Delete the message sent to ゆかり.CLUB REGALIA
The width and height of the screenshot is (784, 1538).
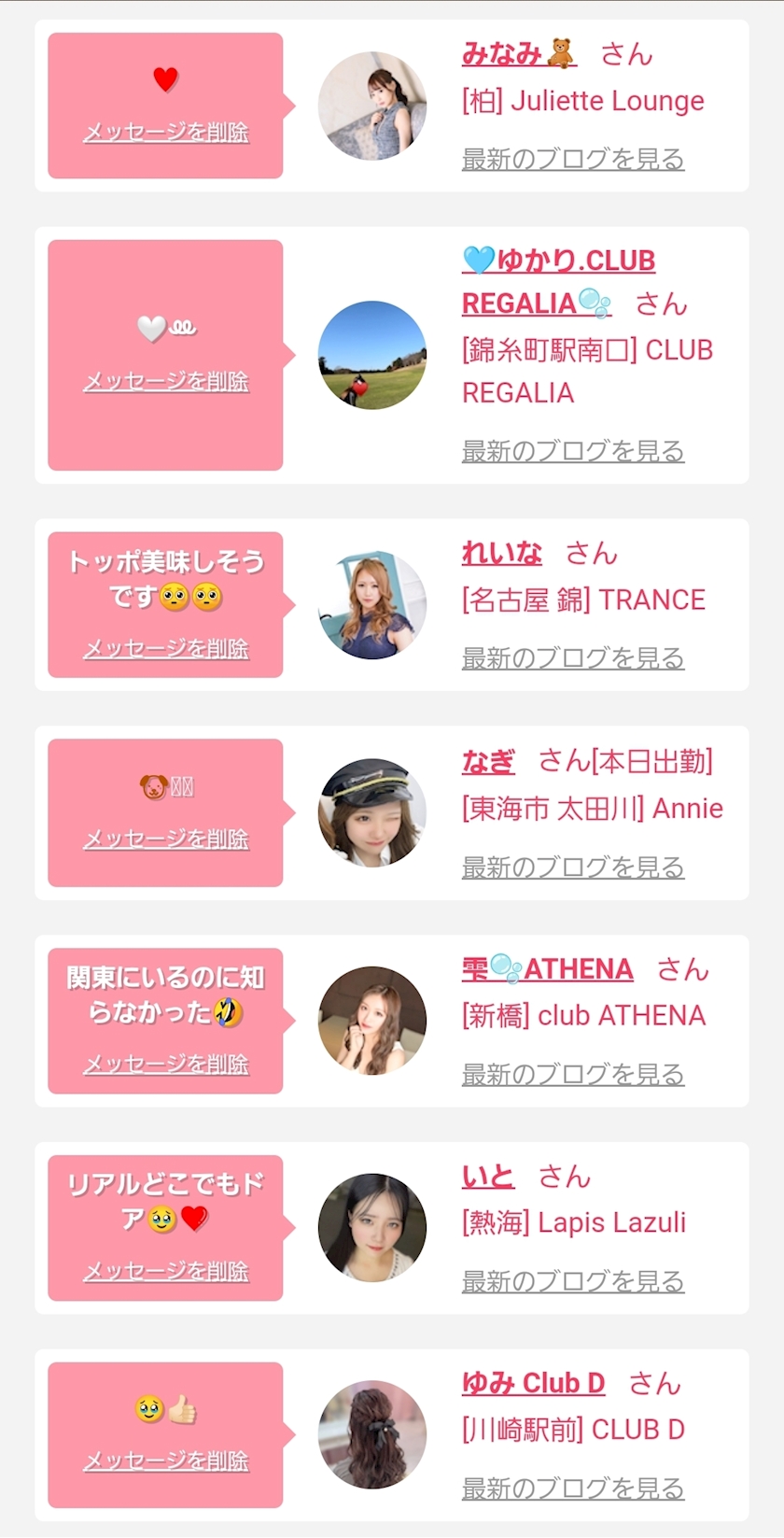pos(166,382)
